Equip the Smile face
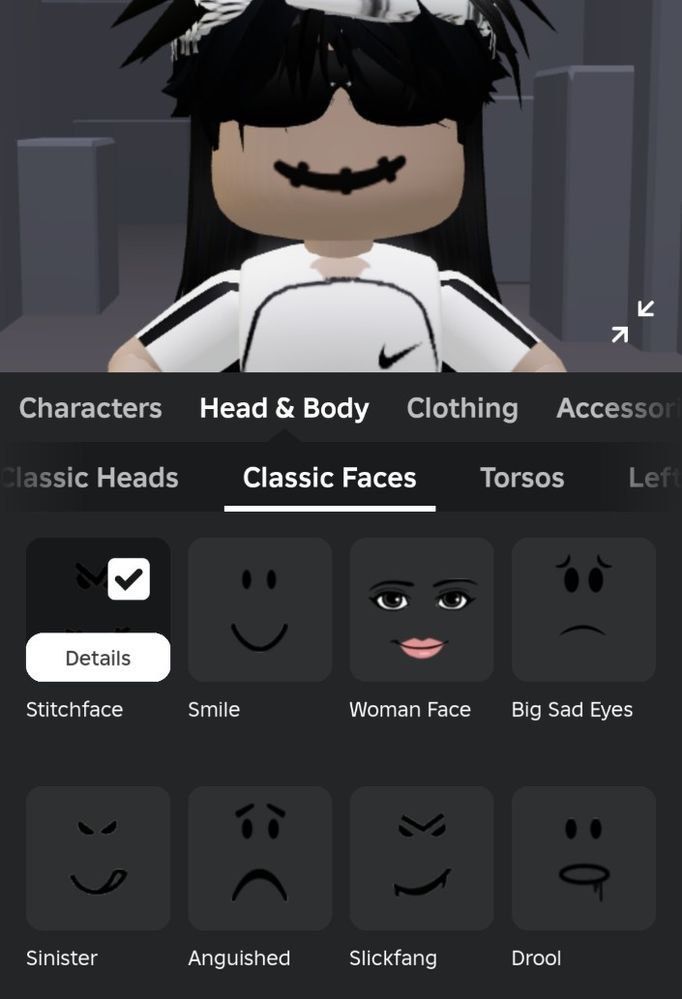Viewport: 682px width, 999px height. click(259, 609)
